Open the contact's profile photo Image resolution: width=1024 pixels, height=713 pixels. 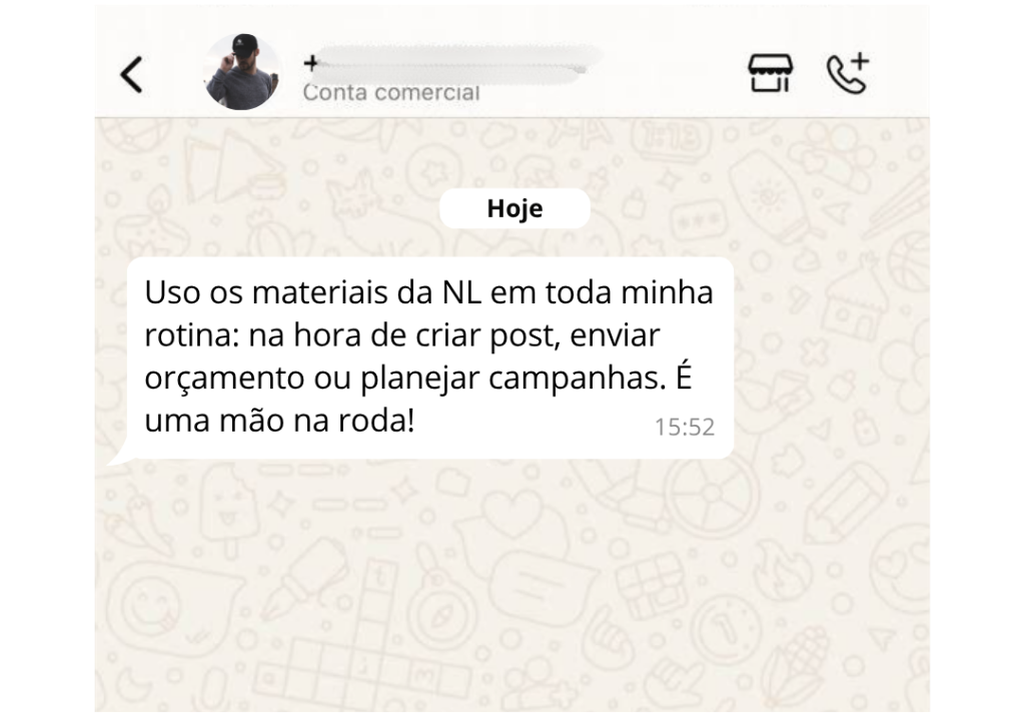coord(242,73)
